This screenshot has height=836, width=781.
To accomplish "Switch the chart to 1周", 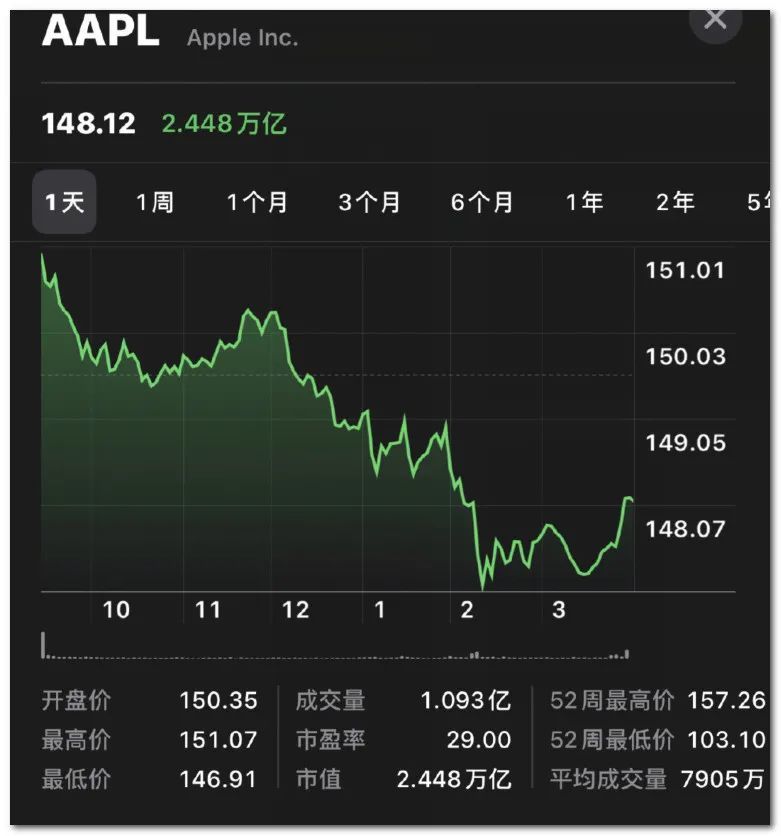I will [x=155, y=202].
